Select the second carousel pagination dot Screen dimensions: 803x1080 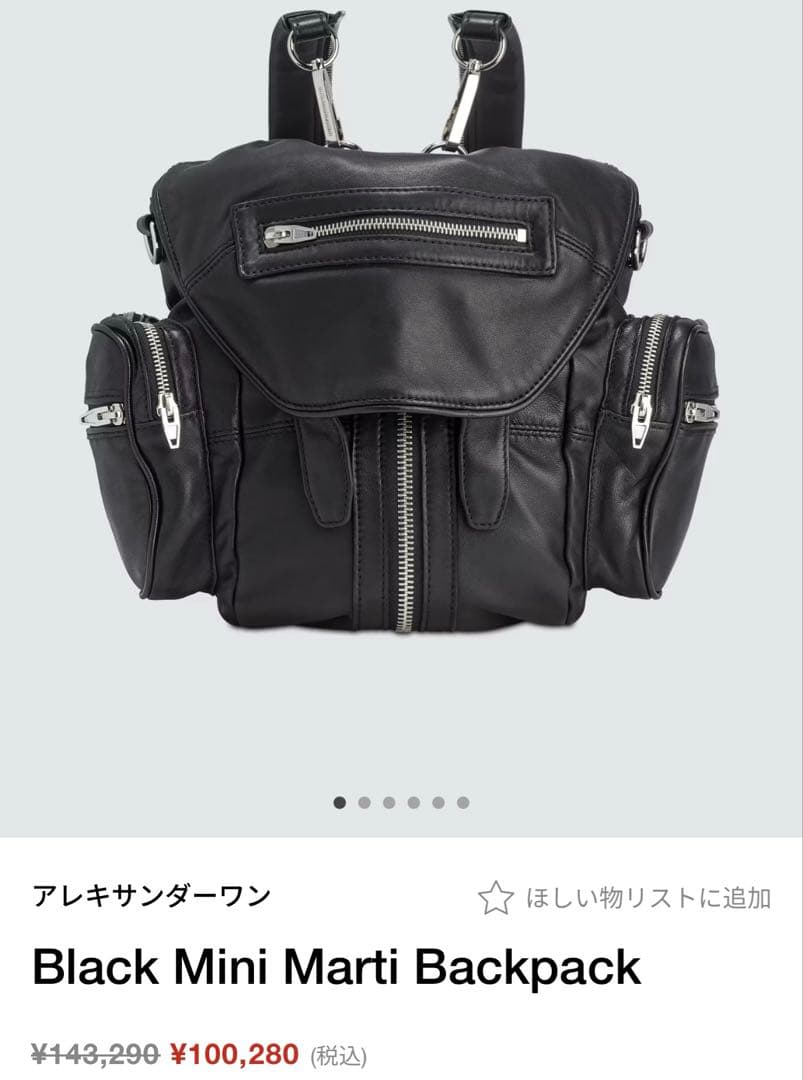pos(366,800)
